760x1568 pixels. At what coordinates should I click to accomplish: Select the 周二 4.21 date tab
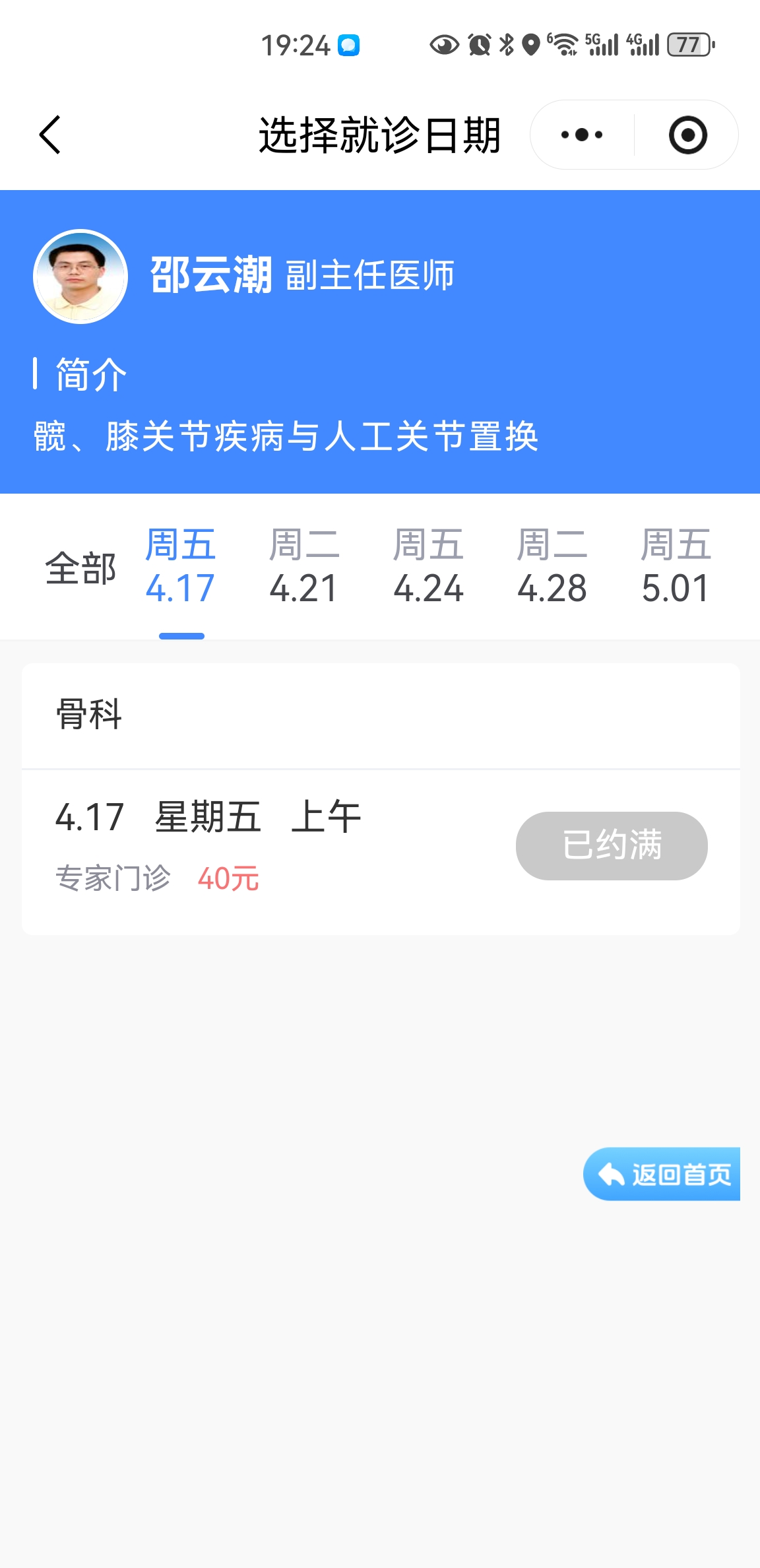[304, 566]
